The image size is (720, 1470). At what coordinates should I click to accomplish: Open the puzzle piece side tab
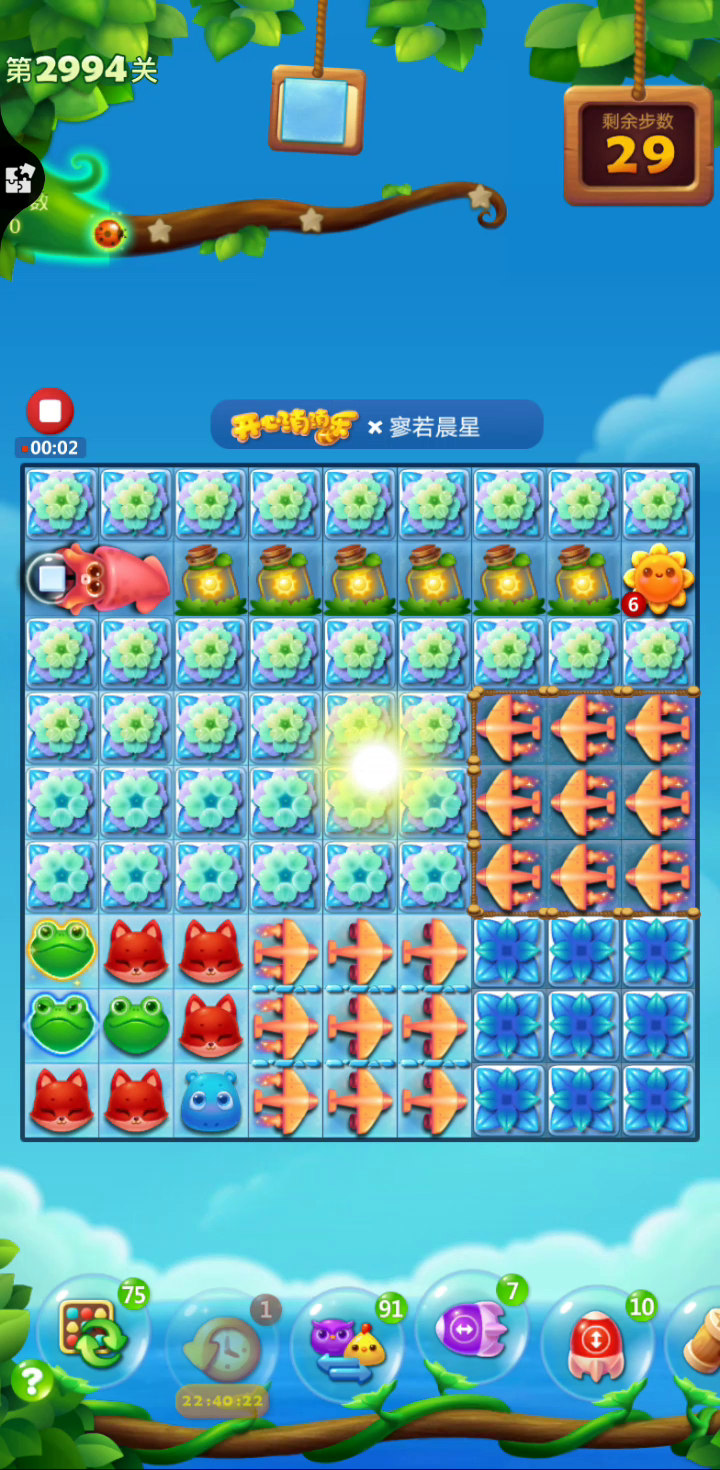[18, 179]
